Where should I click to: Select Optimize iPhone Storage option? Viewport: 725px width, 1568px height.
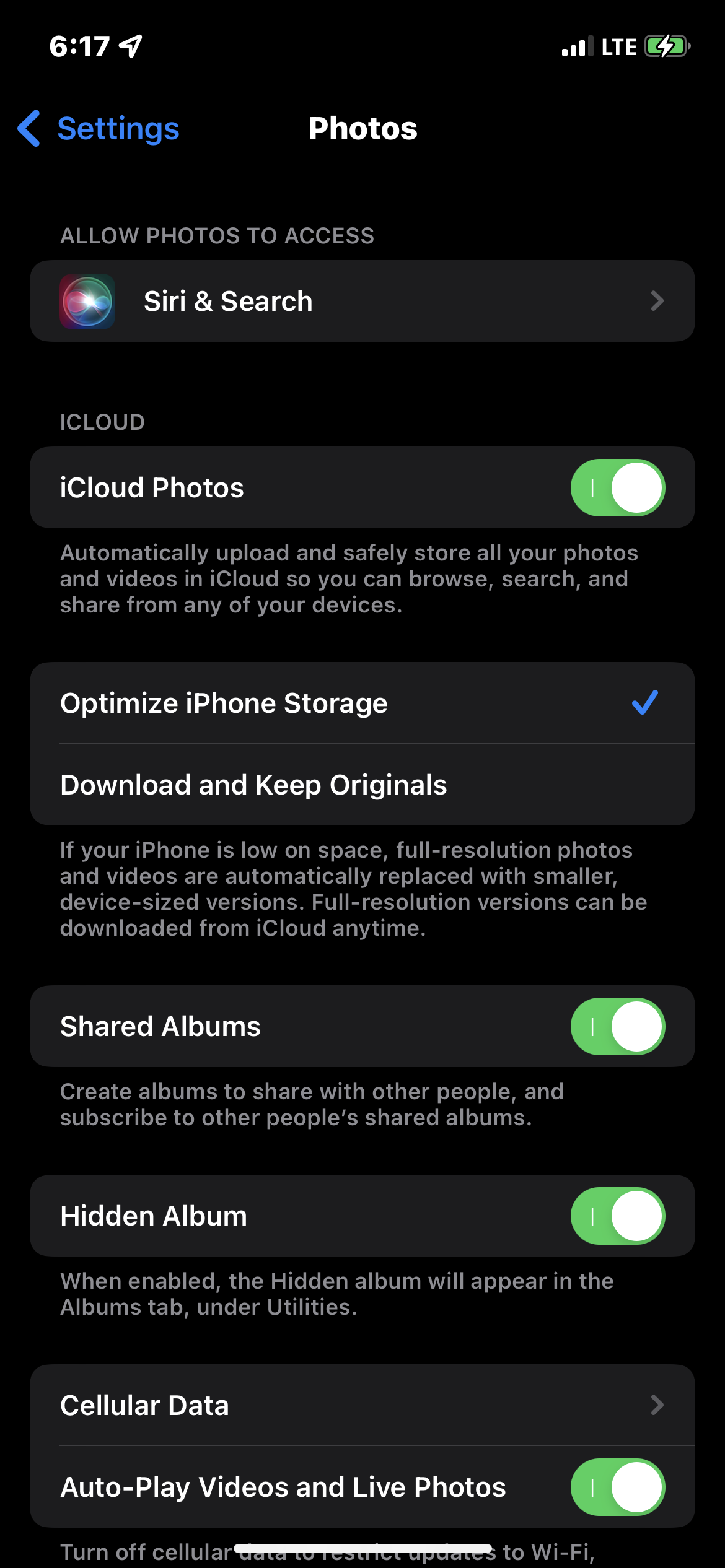pyautogui.click(x=362, y=703)
